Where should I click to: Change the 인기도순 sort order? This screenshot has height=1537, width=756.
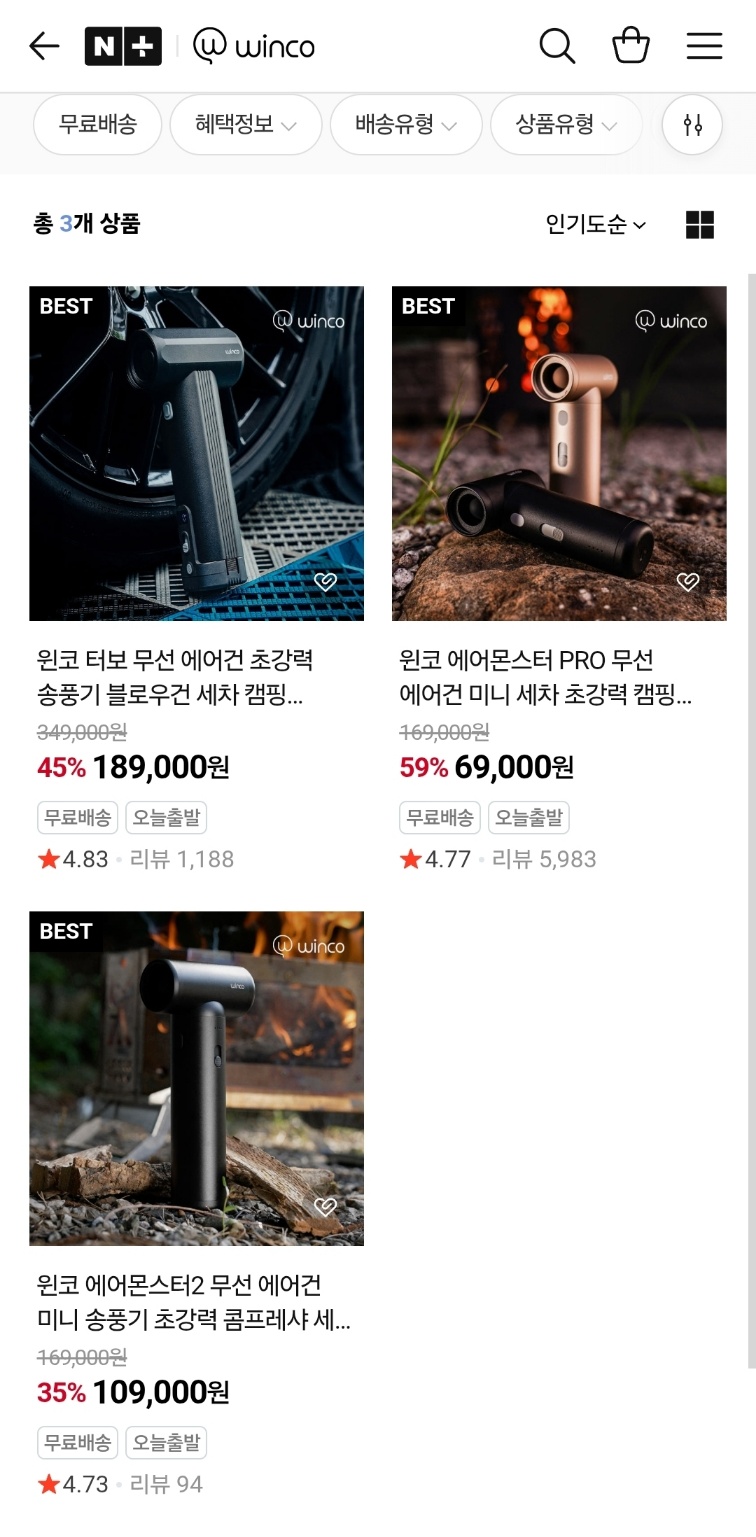tap(596, 225)
